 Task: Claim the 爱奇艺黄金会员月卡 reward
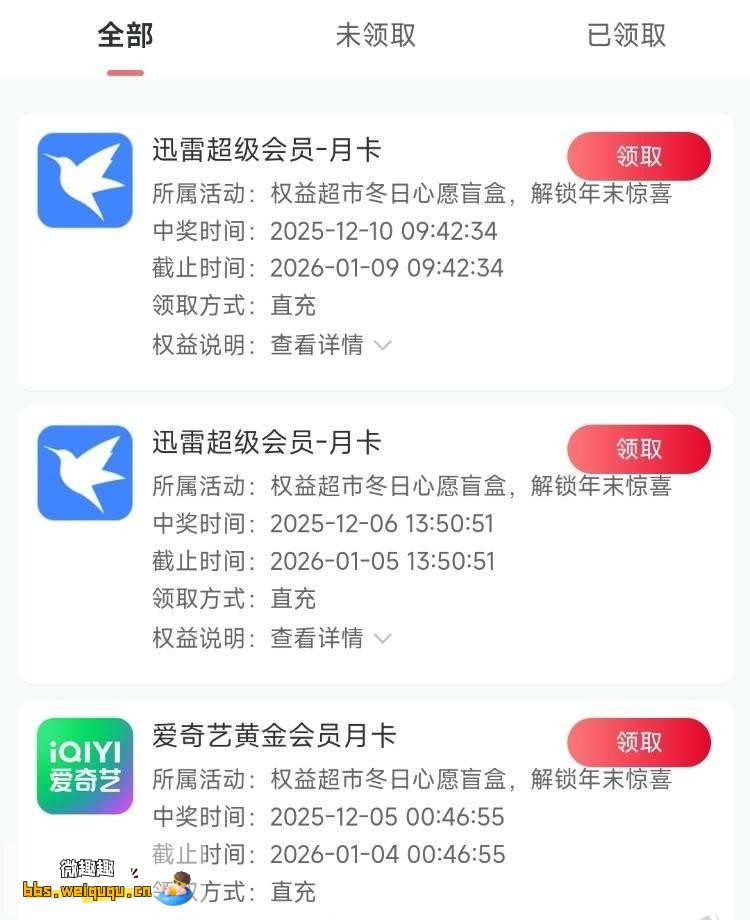pos(638,743)
